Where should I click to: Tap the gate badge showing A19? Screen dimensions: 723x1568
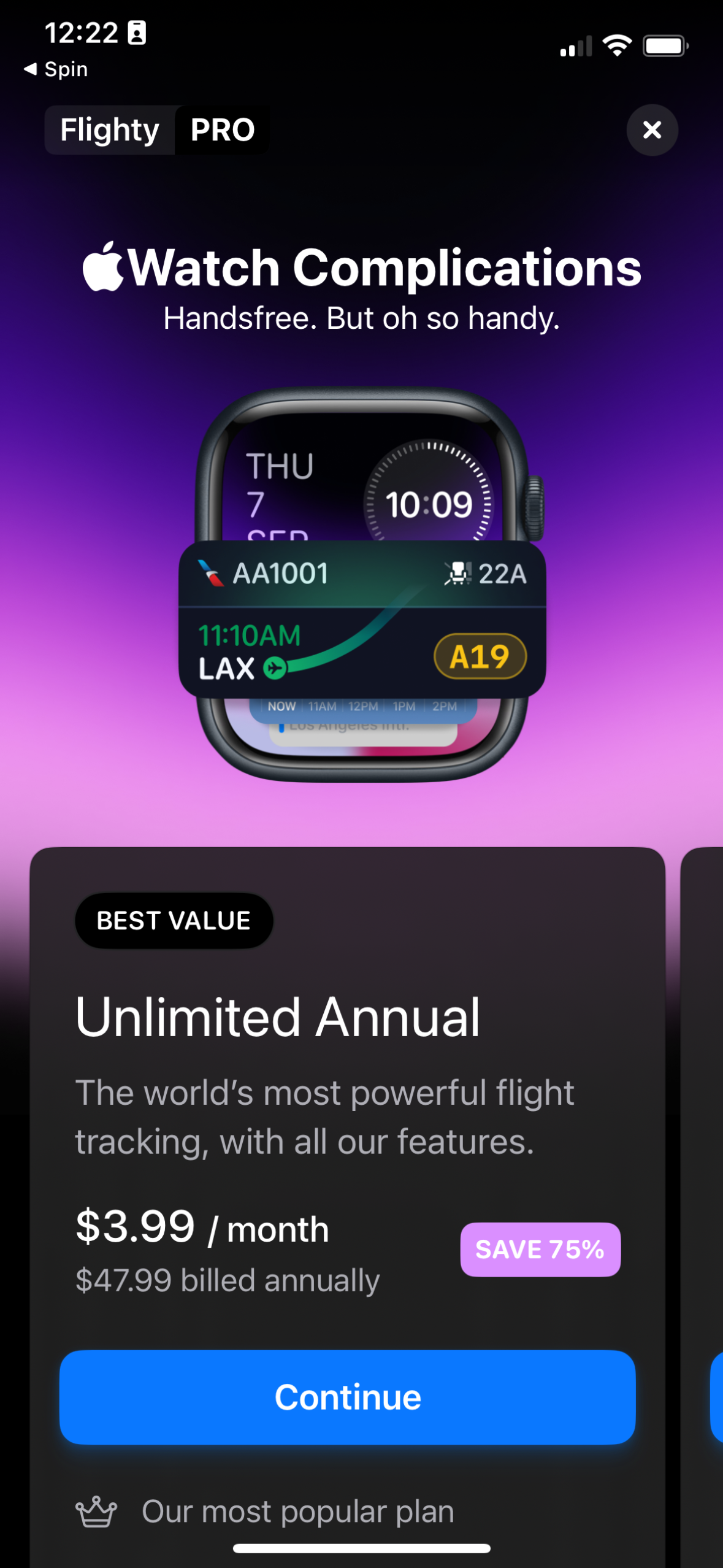[481, 656]
